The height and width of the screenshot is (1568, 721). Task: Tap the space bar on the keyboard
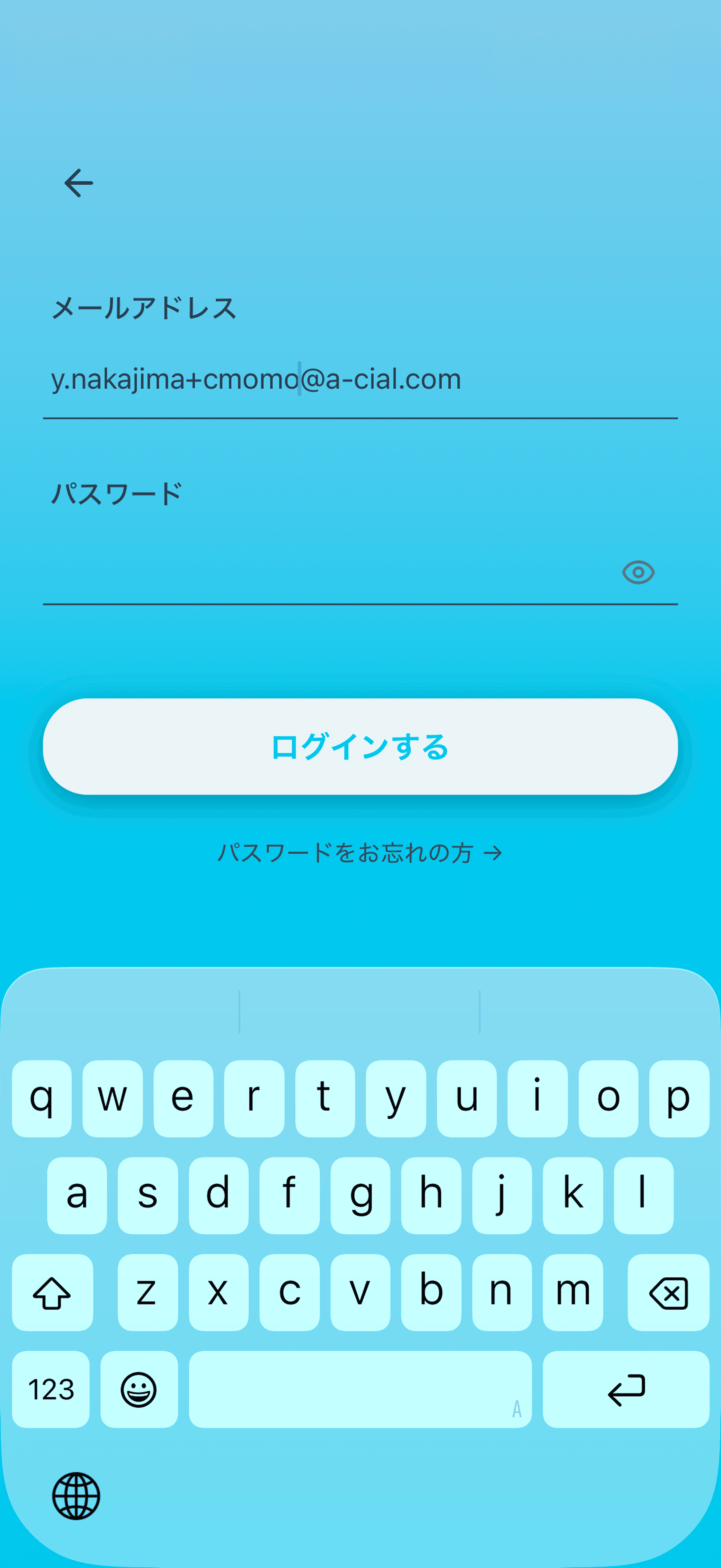tap(360, 1390)
